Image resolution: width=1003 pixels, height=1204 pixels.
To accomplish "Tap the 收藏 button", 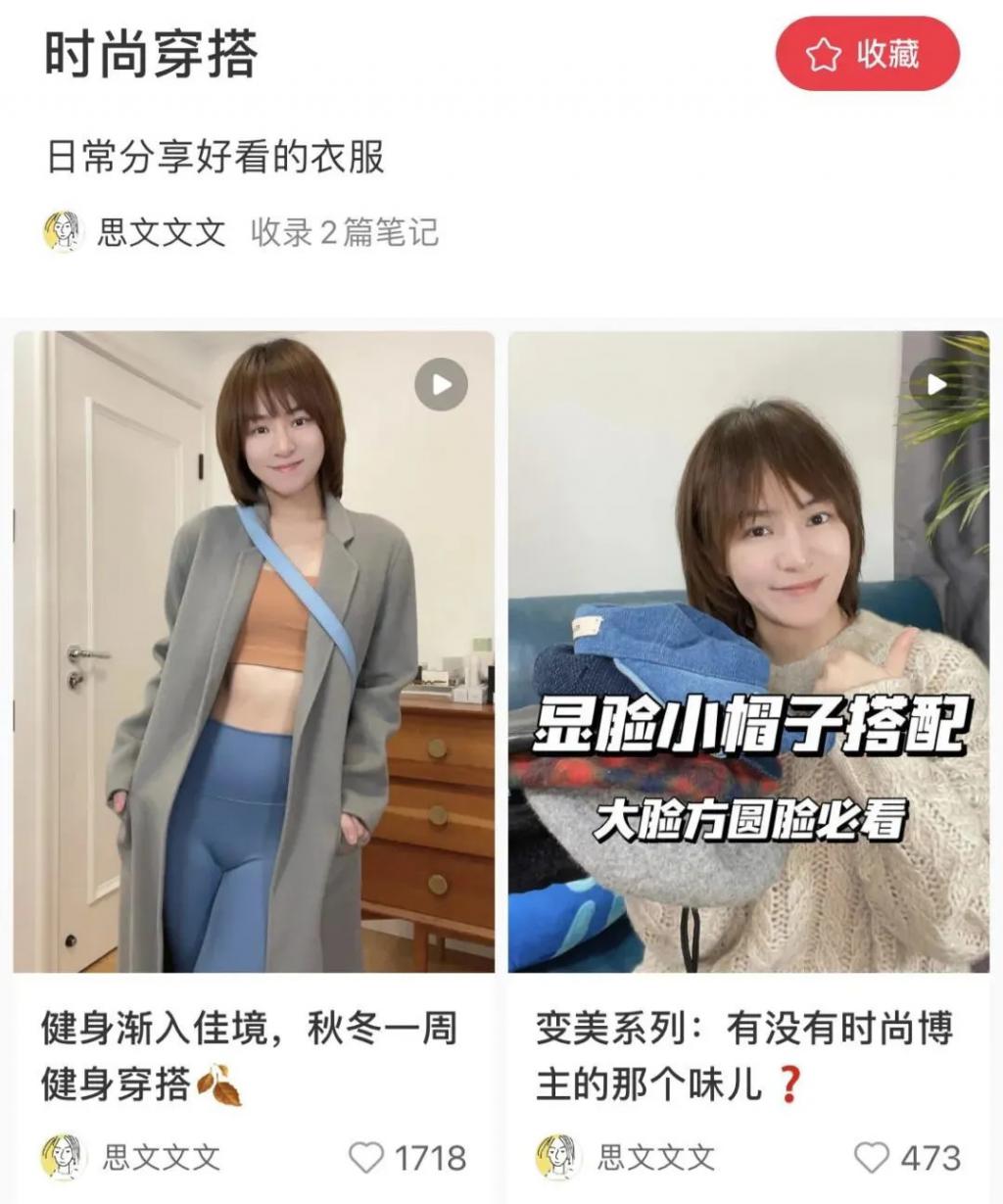I will [867, 54].
